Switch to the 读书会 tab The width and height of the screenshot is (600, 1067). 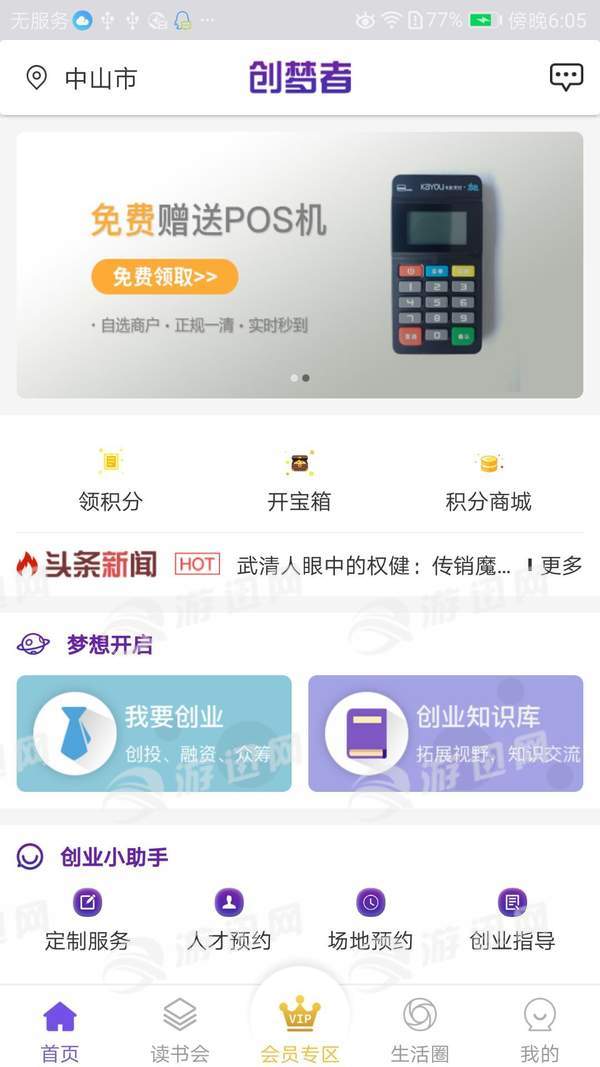[180, 1031]
